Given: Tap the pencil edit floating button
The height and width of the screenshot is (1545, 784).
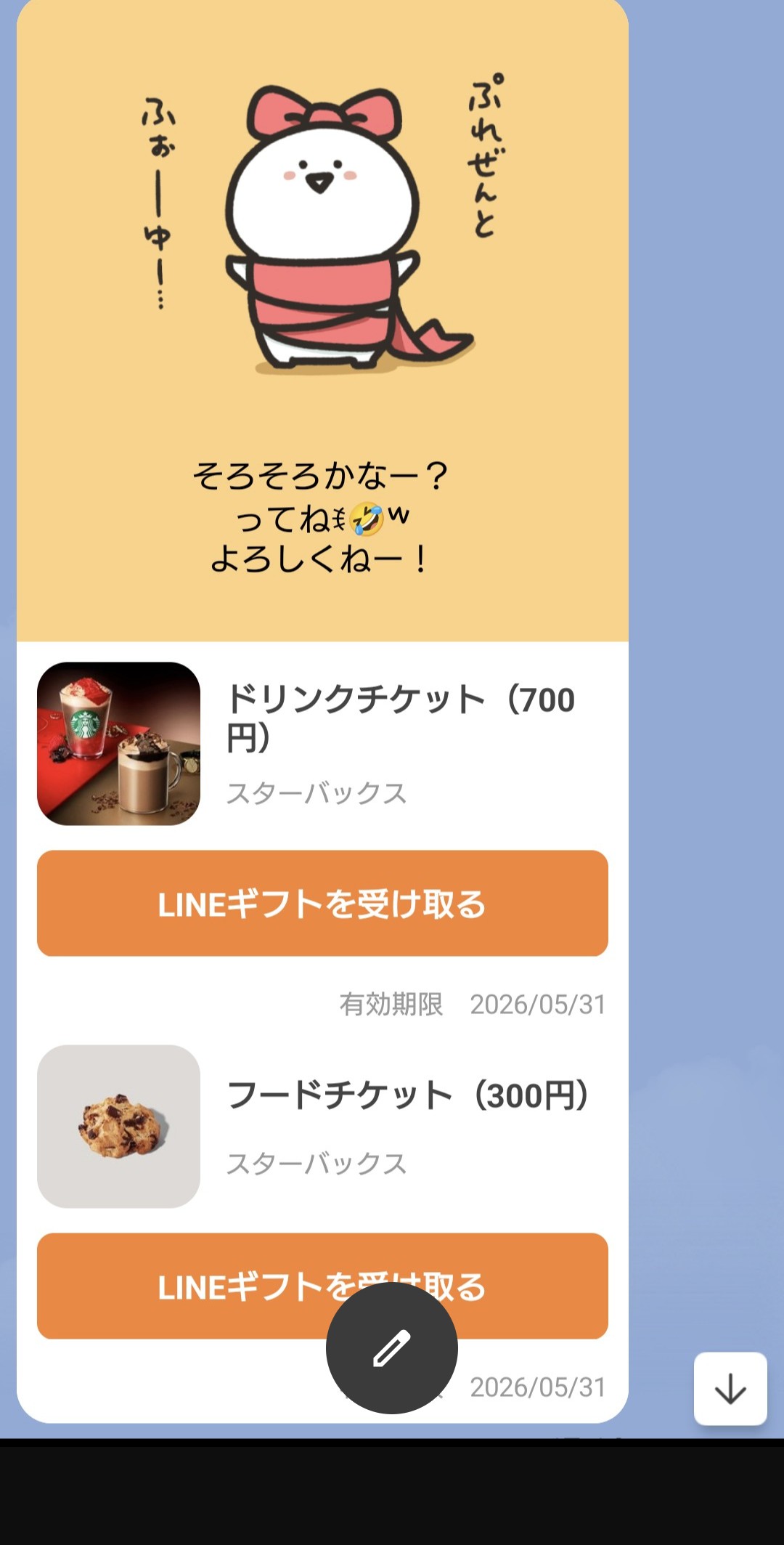Looking at the screenshot, I should point(391,1347).
